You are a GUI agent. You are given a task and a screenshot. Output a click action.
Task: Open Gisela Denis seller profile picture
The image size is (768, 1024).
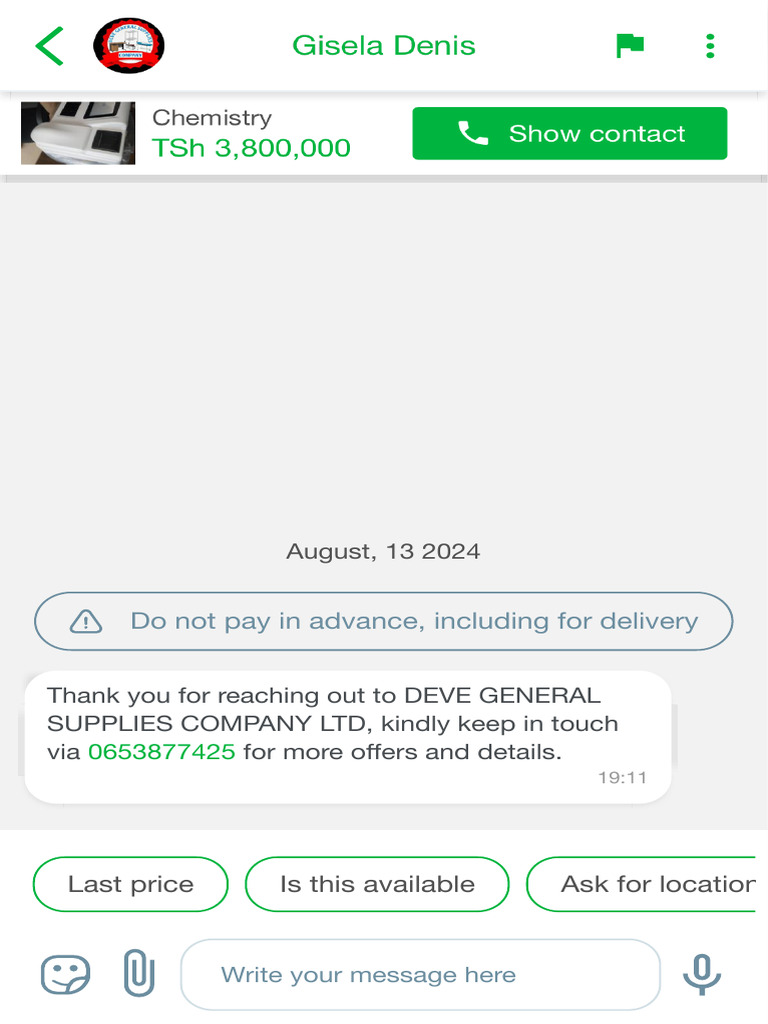129,46
